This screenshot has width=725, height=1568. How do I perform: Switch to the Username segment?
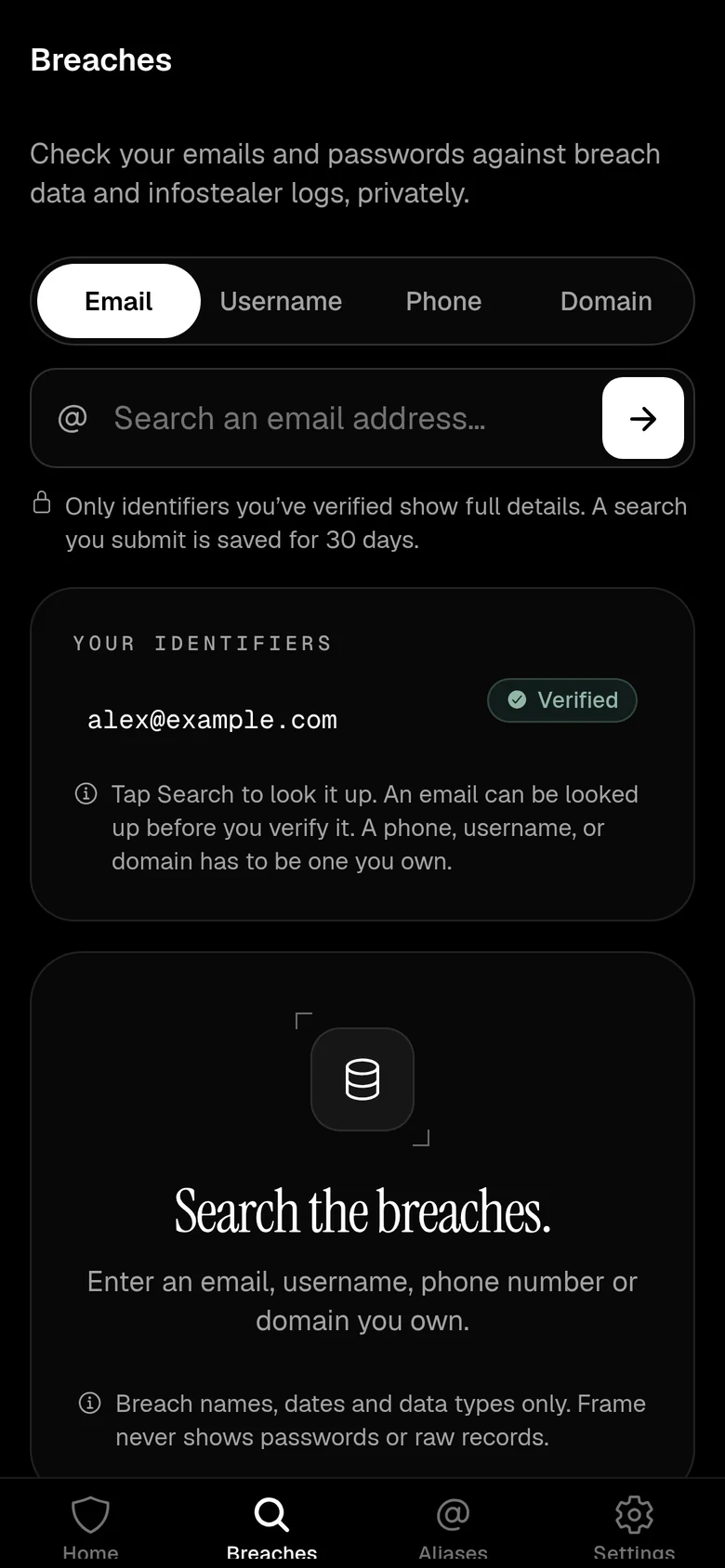pos(281,301)
